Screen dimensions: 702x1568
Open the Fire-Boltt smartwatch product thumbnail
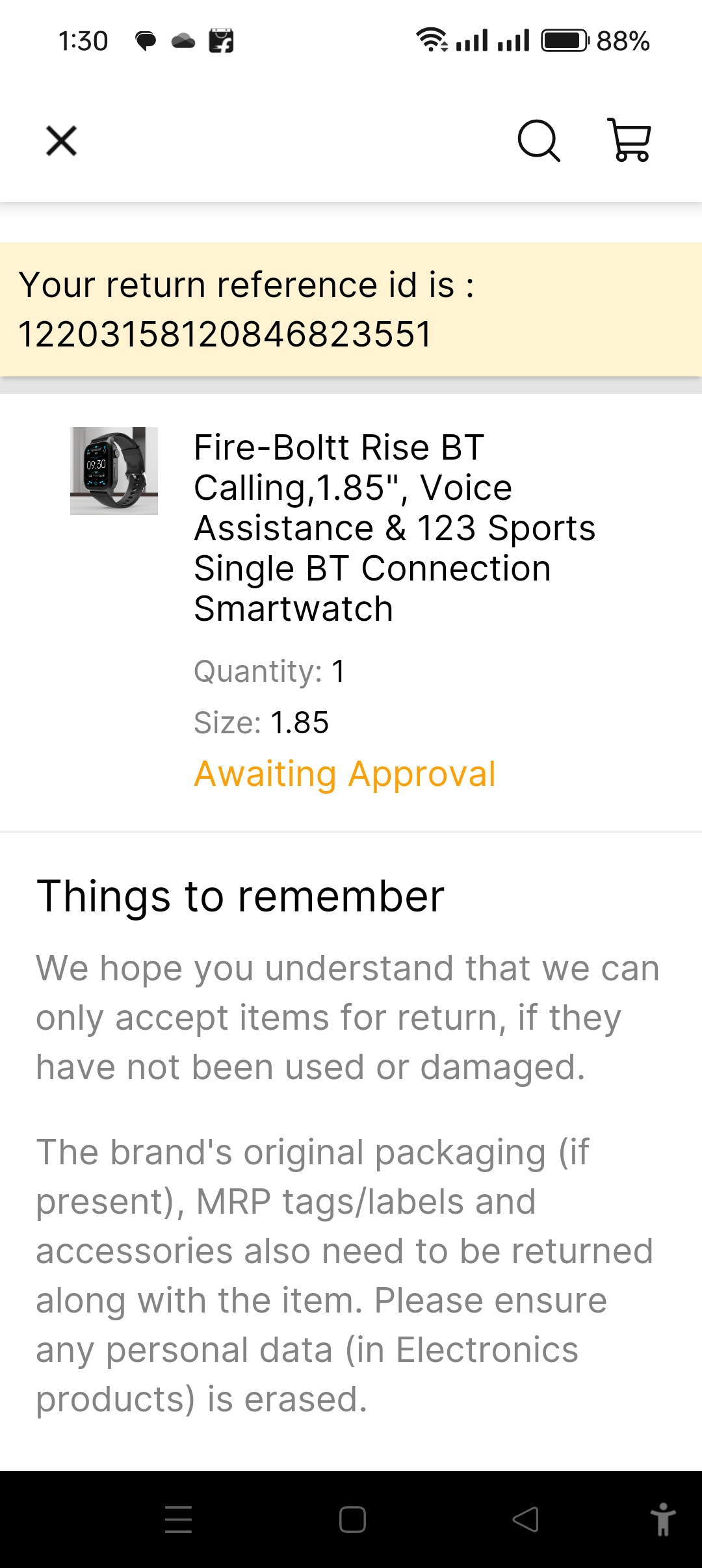click(x=114, y=471)
